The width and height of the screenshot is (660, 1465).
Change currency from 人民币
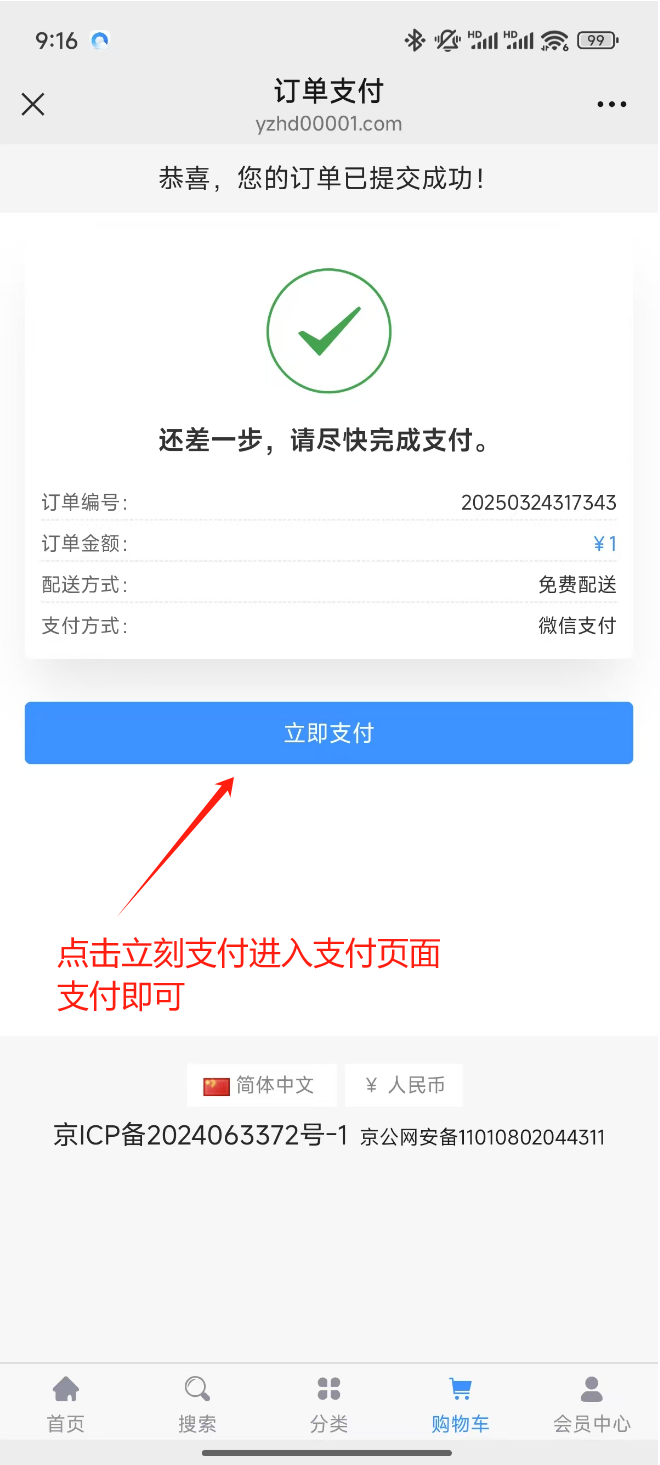[x=404, y=1085]
